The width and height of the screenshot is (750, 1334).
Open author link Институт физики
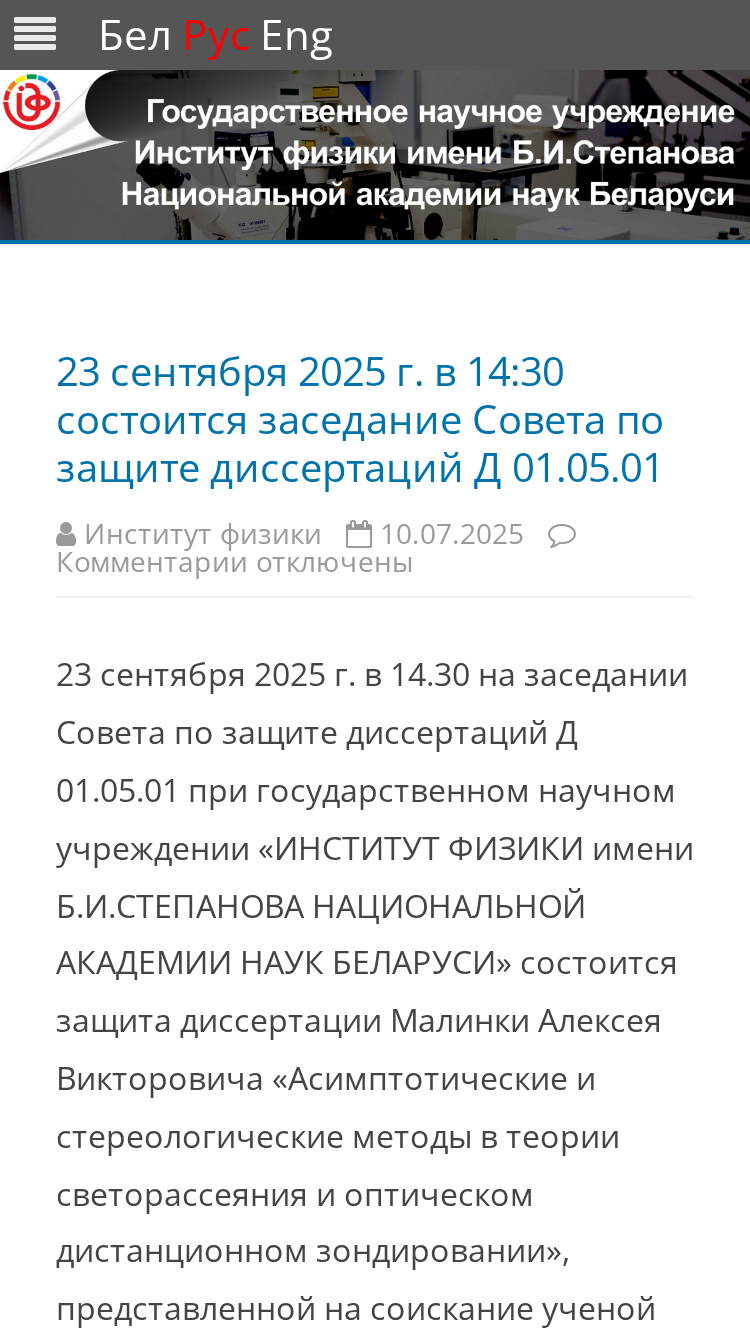point(203,534)
